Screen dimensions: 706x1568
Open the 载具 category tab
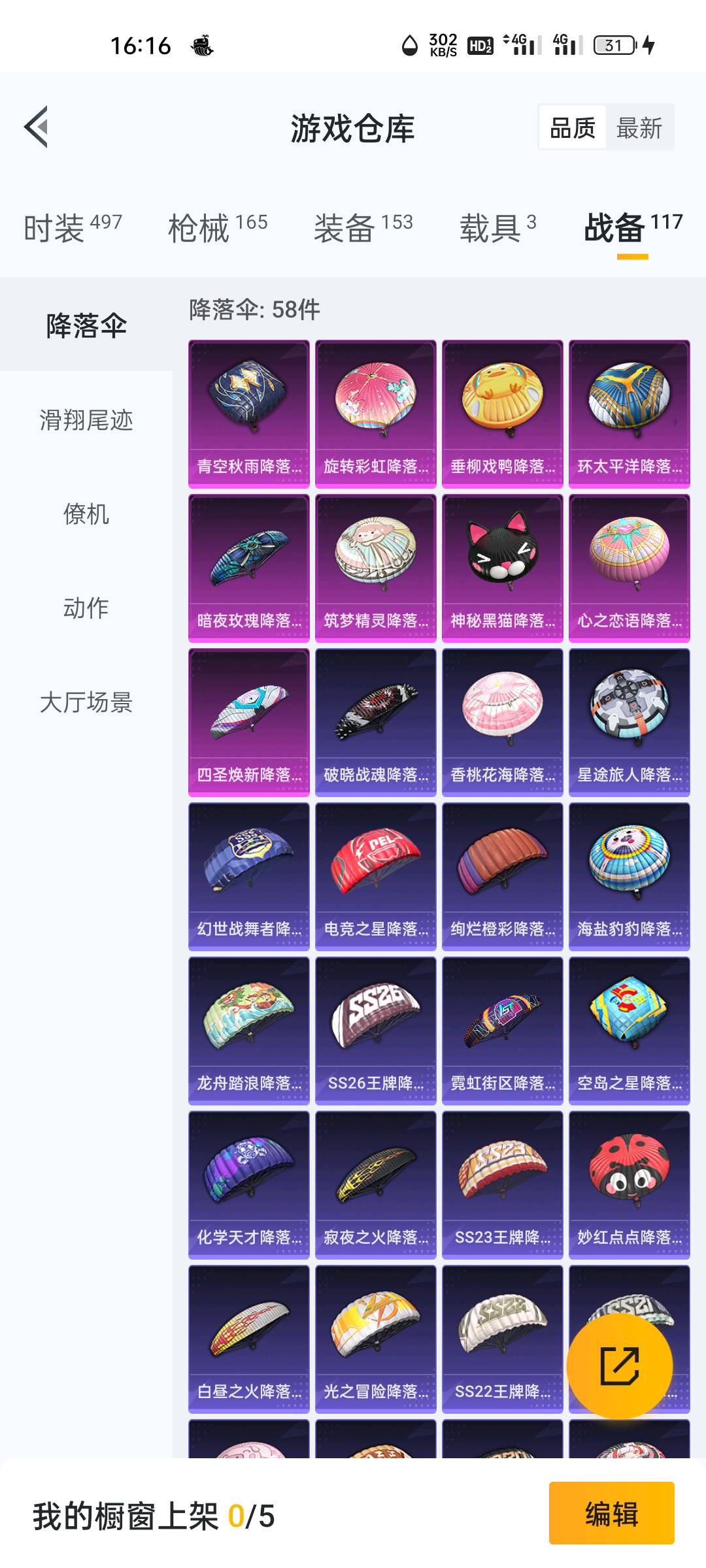pyautogui.click(x=497, y=228)
